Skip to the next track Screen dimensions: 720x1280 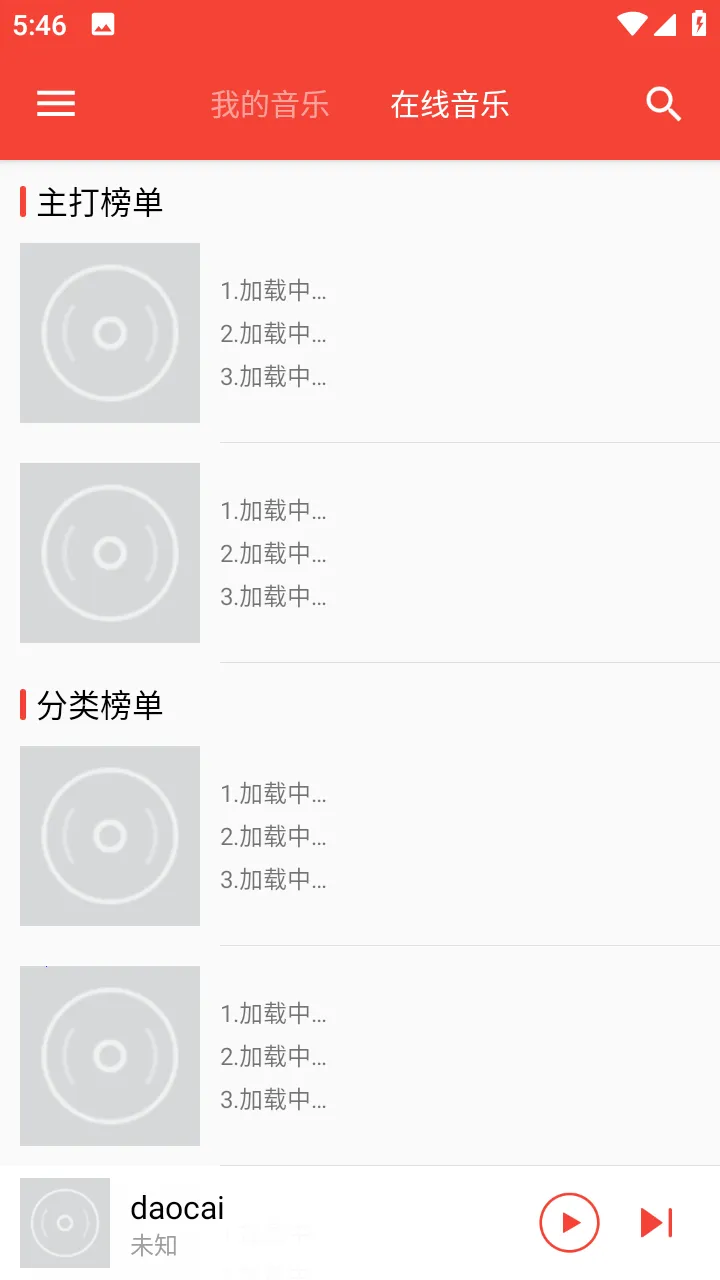coord(656,1222)
